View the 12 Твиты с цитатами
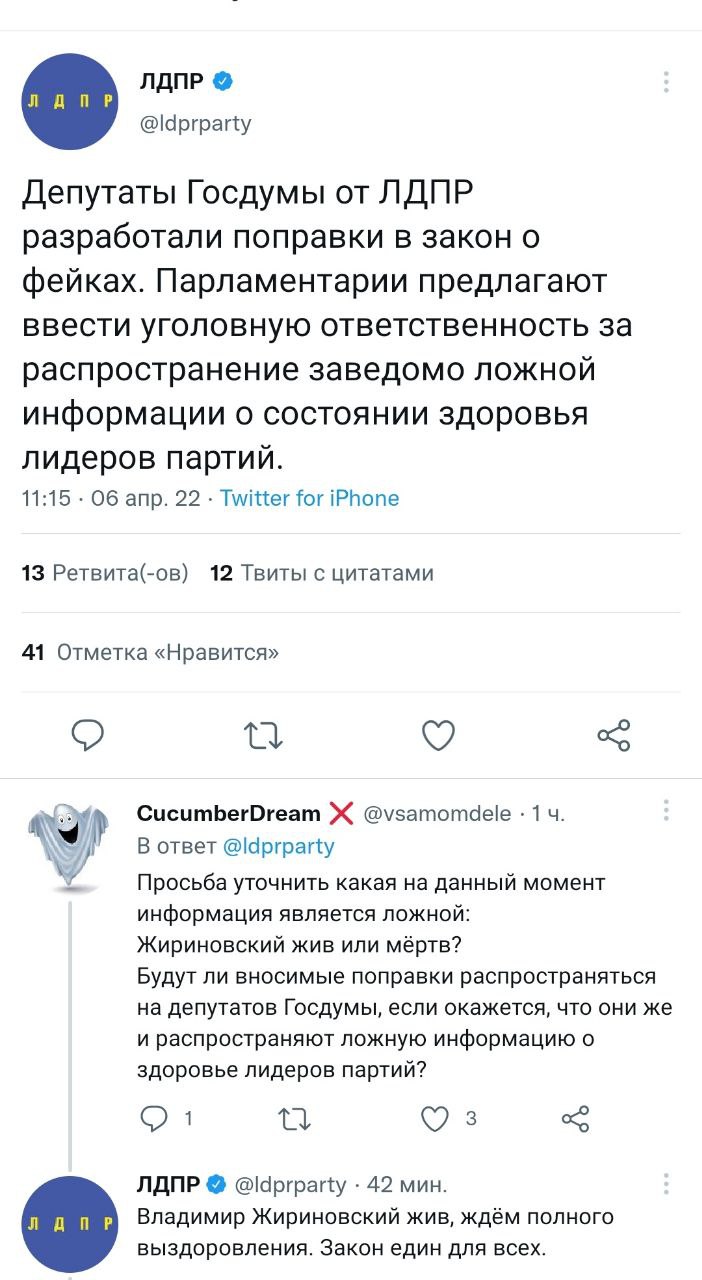702x1280 pixels. [x=322, y=573]
